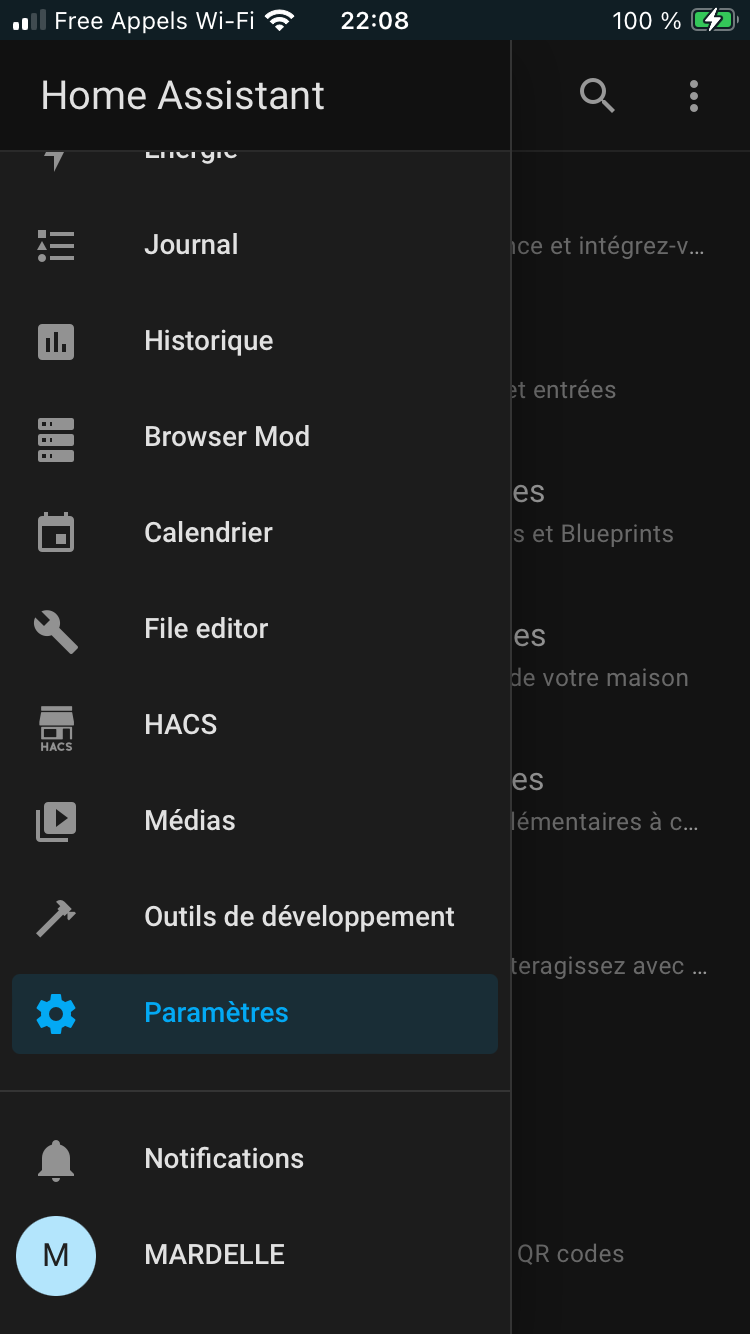750x1334 pixels.
Task: View Notifications in the sidebar
Action: pos(224,1159)
